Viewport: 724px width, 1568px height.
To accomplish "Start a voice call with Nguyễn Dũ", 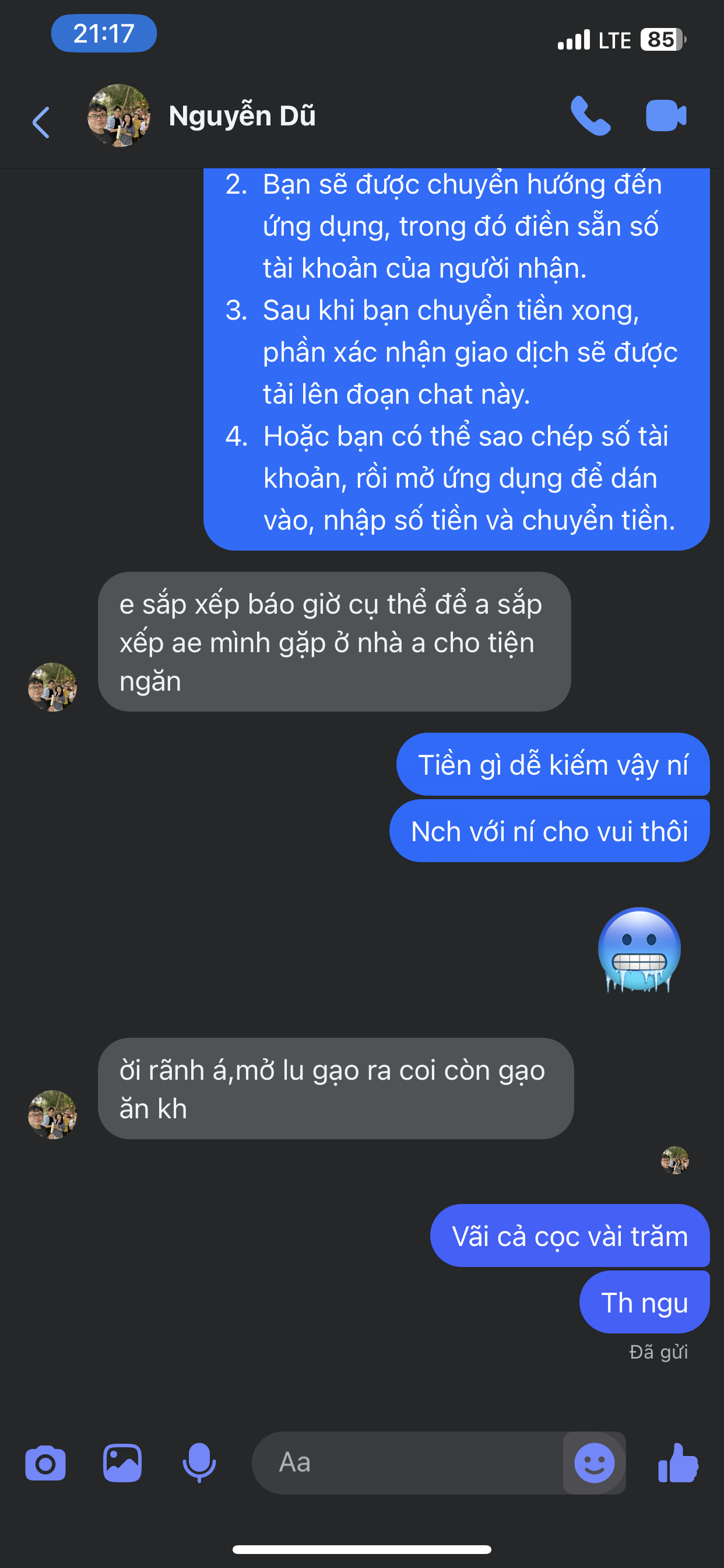I will point(590,116).
